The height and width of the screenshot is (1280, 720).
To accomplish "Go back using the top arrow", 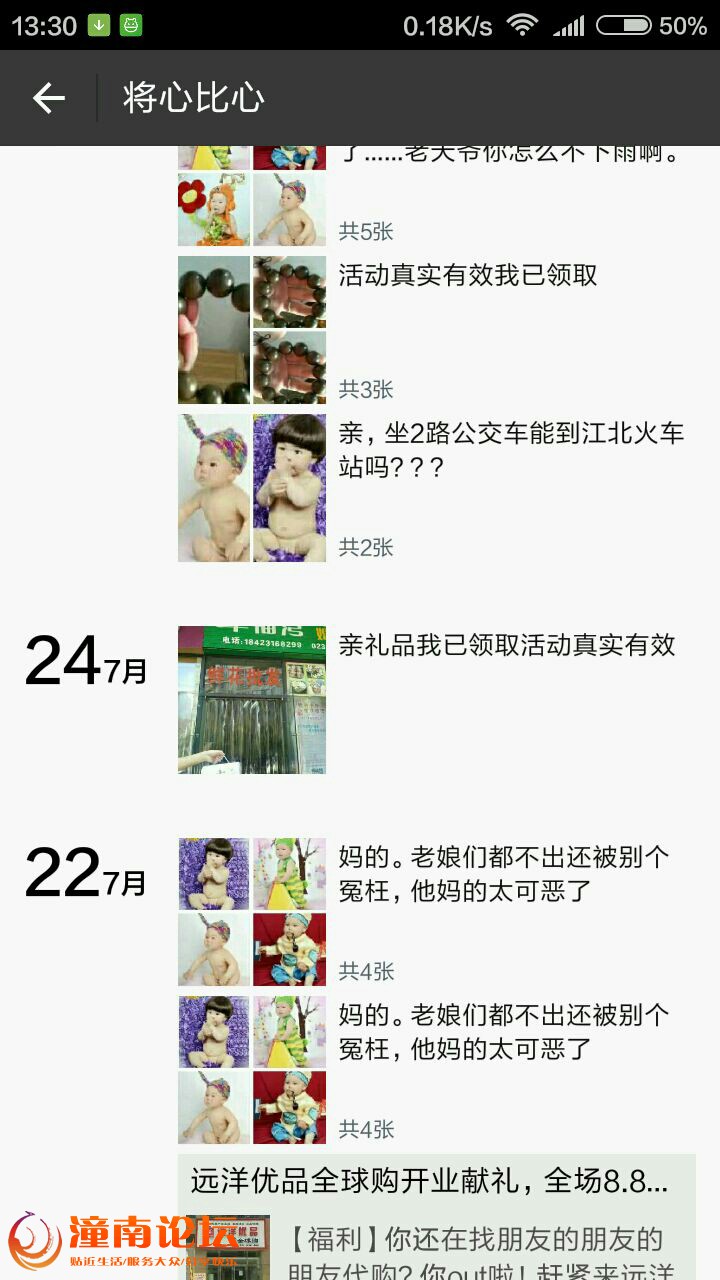I will coord(48,98).
